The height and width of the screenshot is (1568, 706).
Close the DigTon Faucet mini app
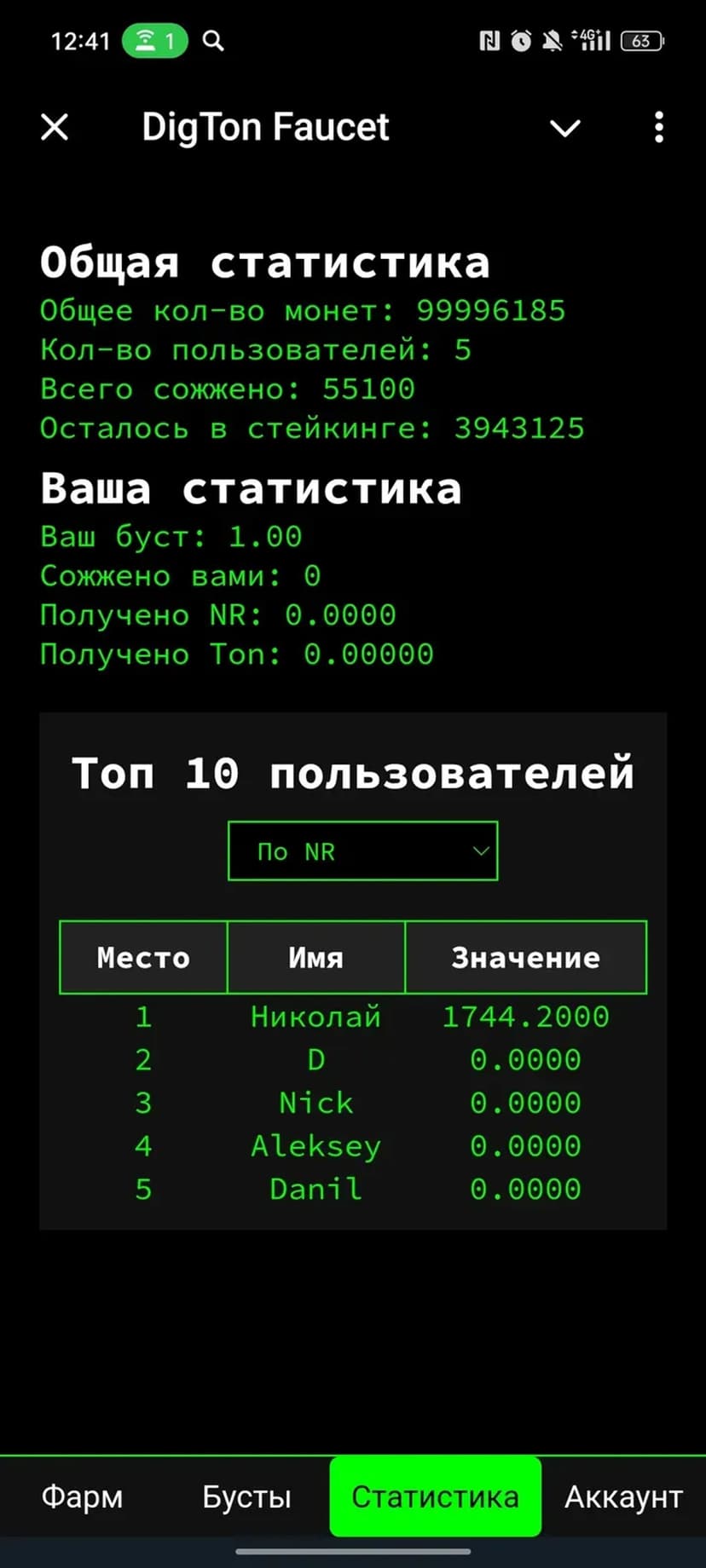click(55, 128)
